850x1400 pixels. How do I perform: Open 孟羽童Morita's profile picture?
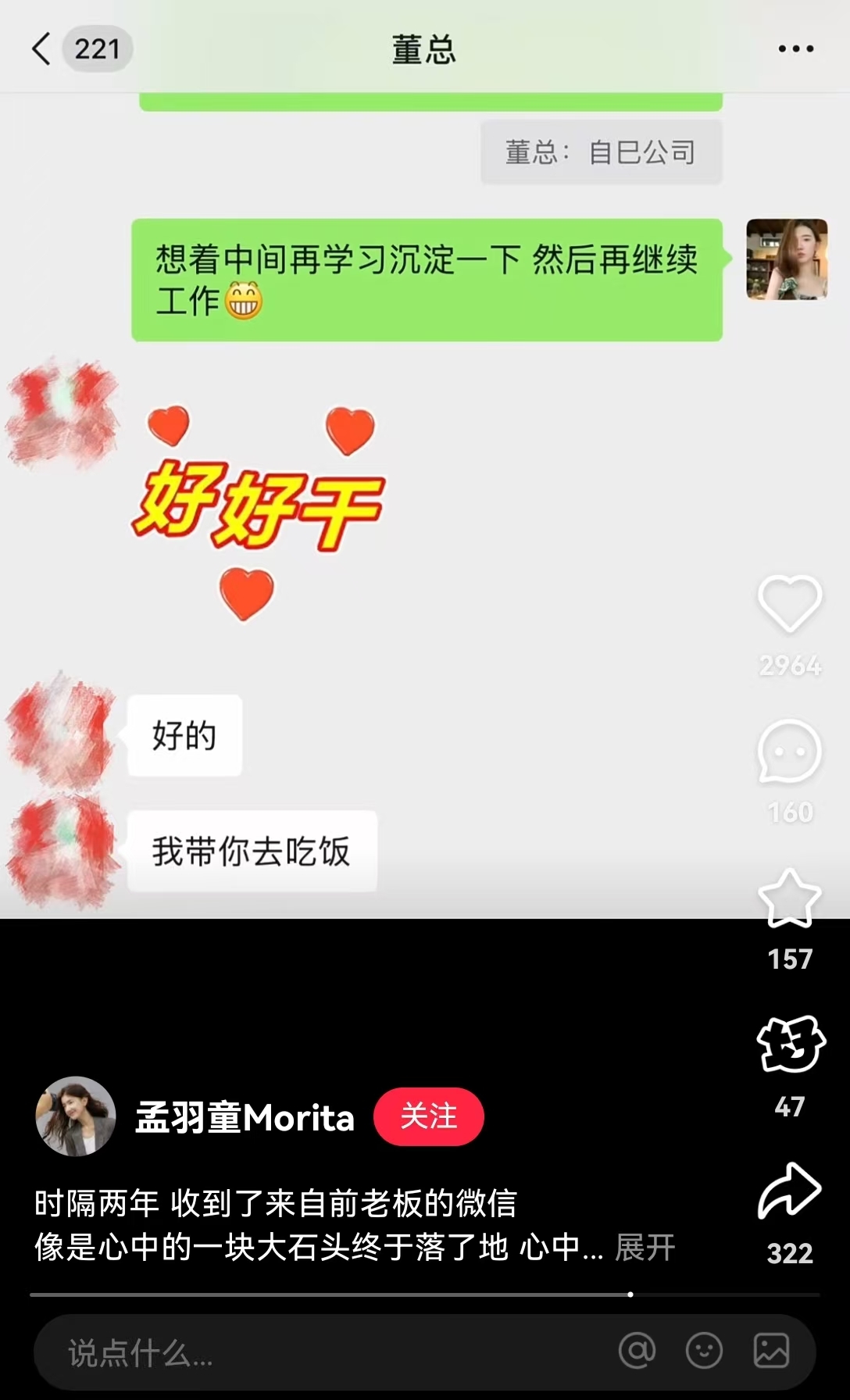click(x=76, y=1116)
